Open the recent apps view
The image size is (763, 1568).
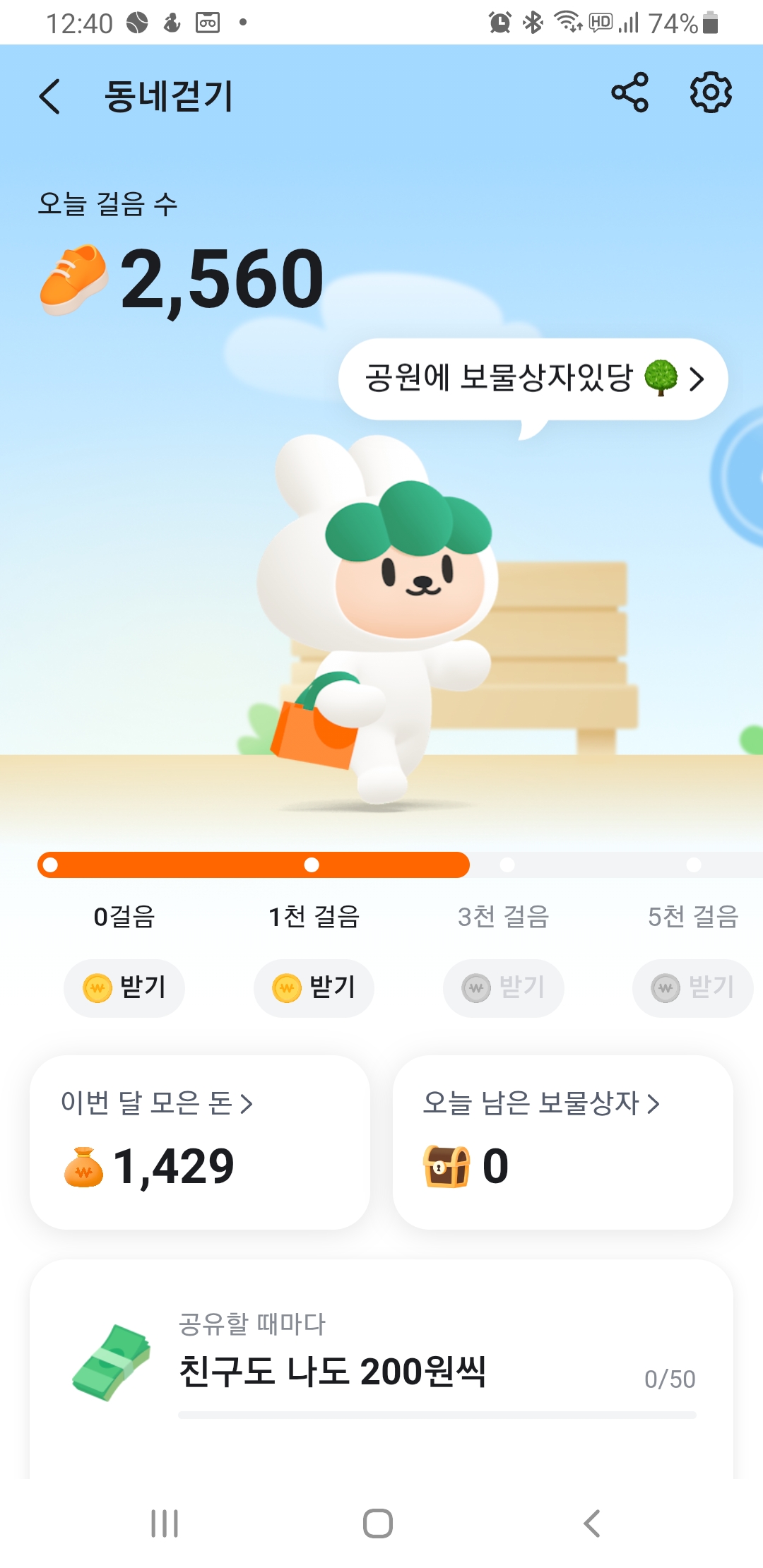(x=165, y=1524)
